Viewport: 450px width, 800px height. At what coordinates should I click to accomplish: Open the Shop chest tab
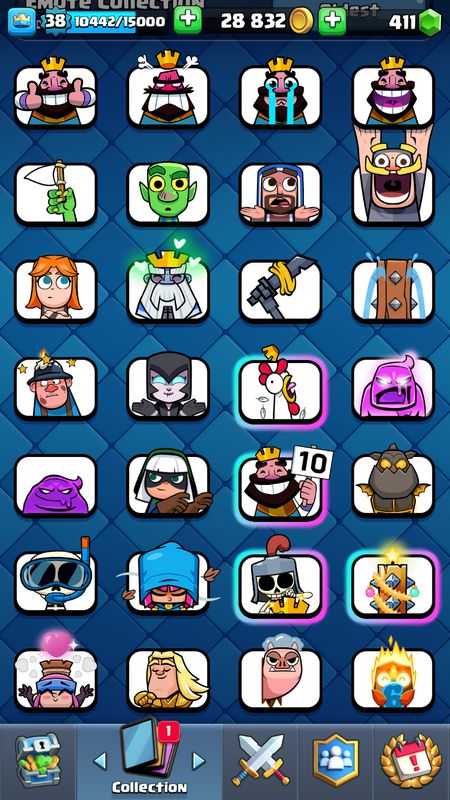click(x=38, y=759)
